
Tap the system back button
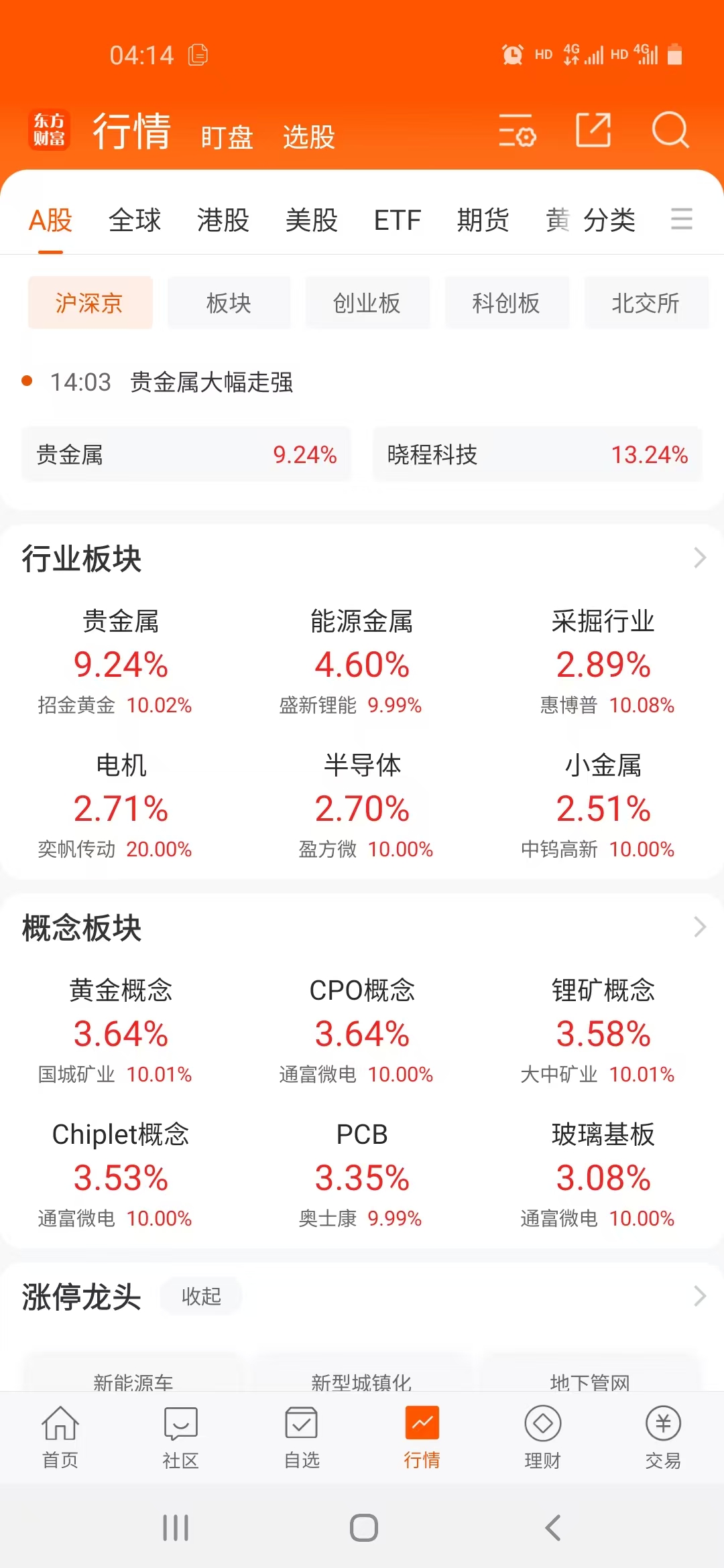coord(552,1528)
